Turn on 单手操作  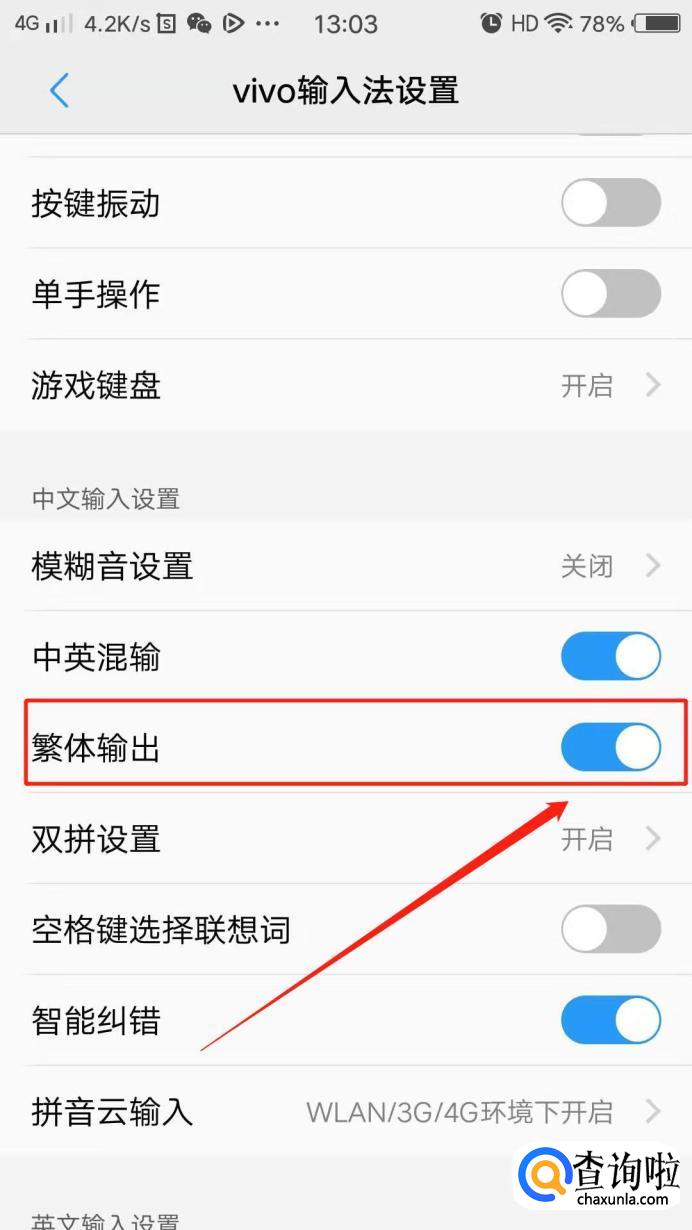[x=611, y=294]
